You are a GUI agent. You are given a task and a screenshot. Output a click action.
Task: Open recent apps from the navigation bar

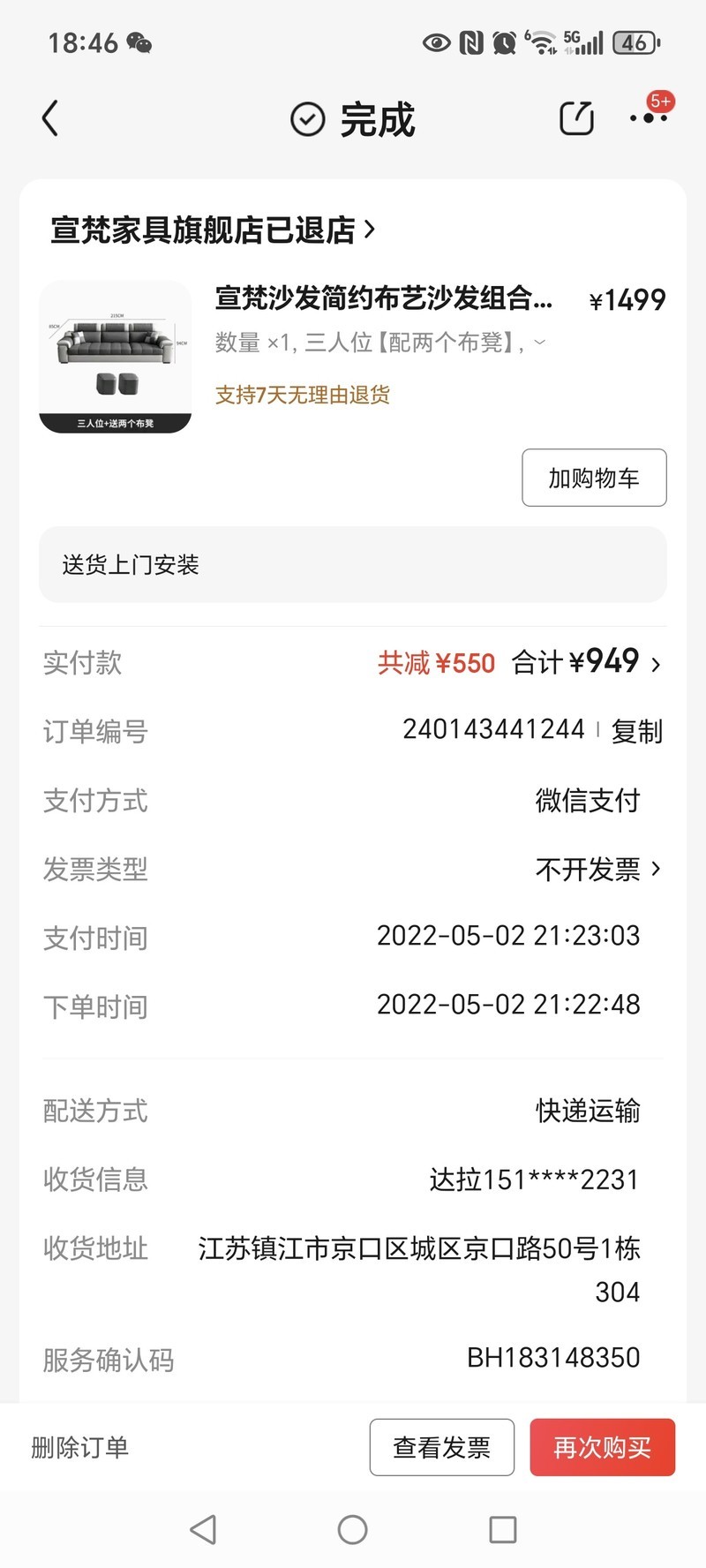coord(502,1529)
